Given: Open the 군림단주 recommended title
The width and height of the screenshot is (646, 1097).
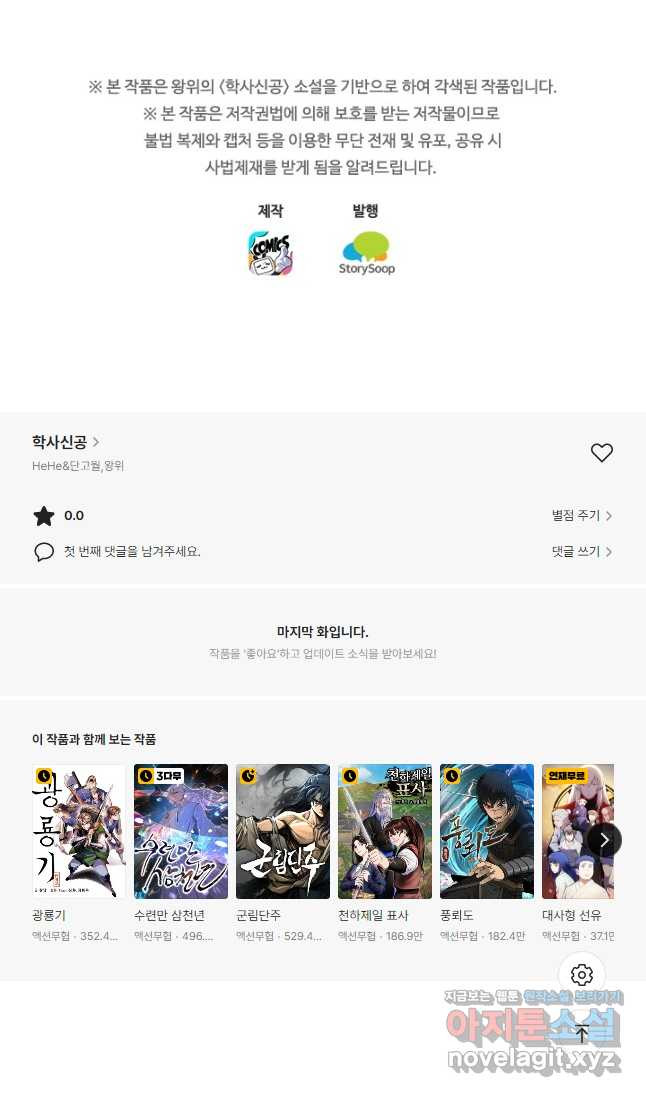Looking at the screenshot, I should (283, 832).
